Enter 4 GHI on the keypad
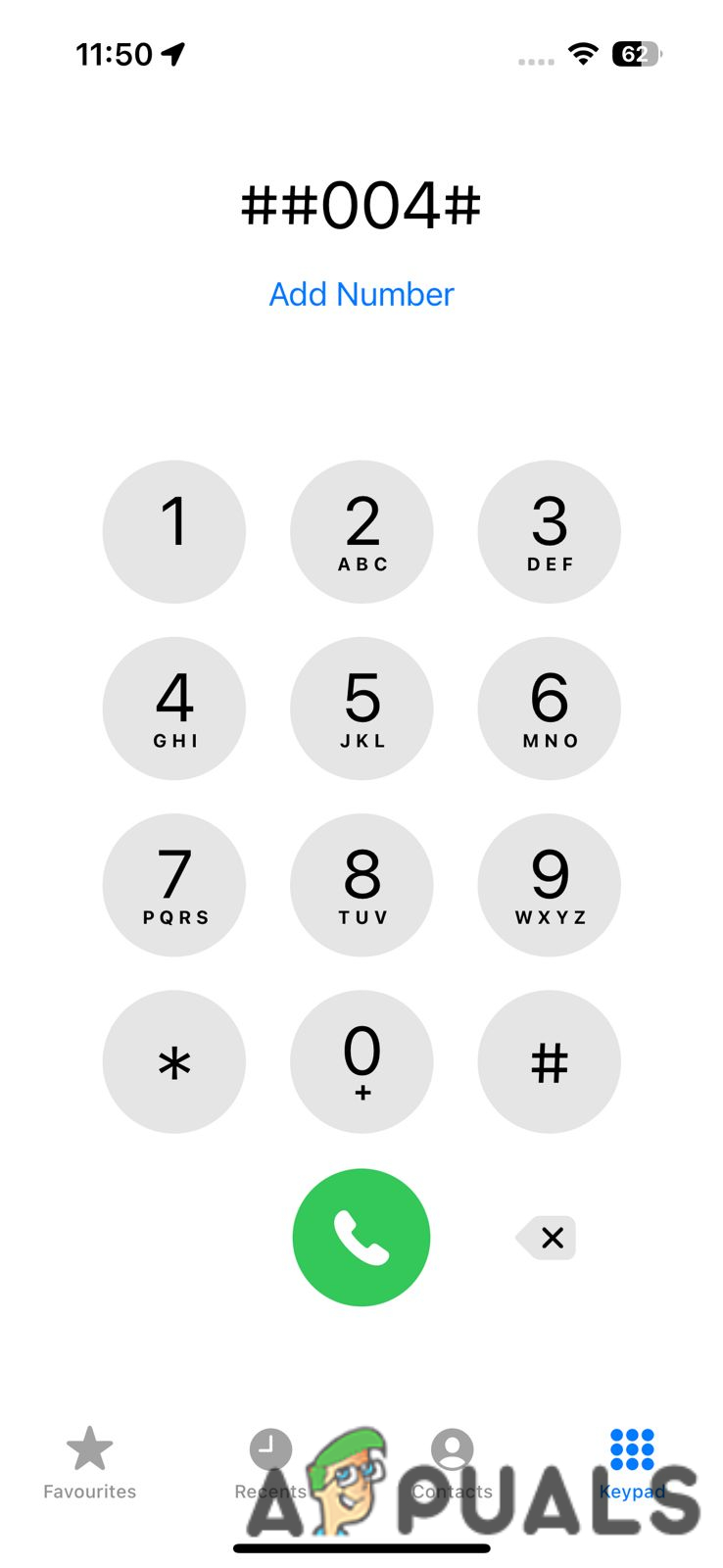723x1568 pixels. [x=174, y=708]
